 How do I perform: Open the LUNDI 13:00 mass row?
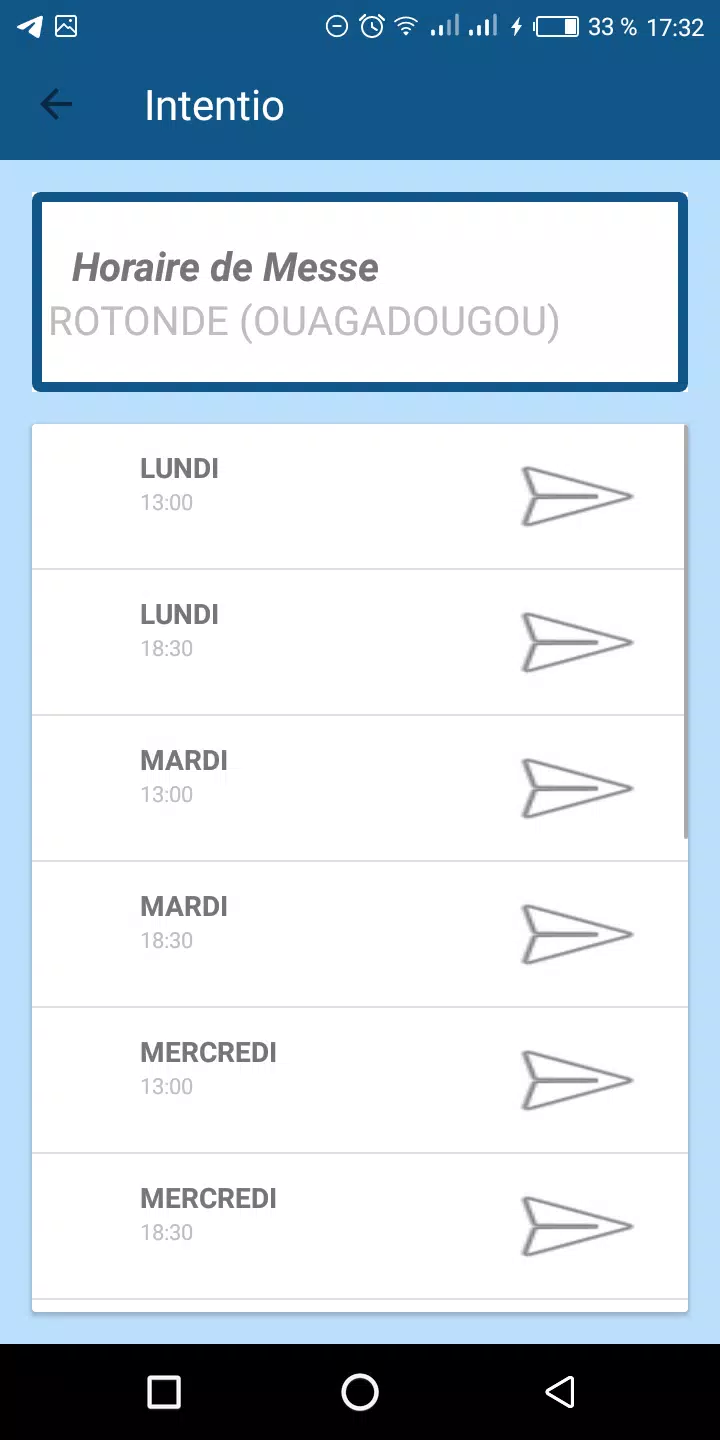click(360, 497)
